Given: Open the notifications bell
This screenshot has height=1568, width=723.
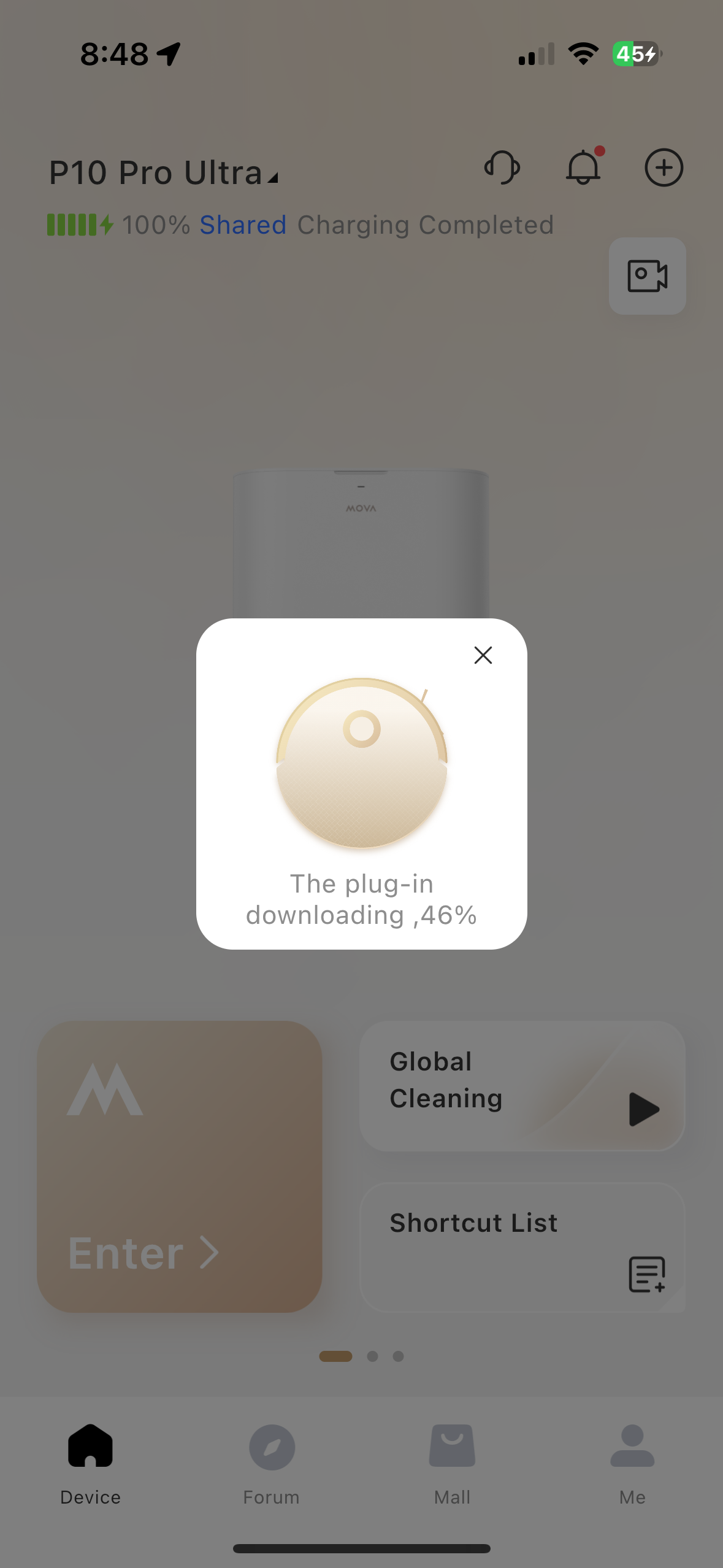Looking at the screenshot, I should pyautogui.click(x=583, y=167).
